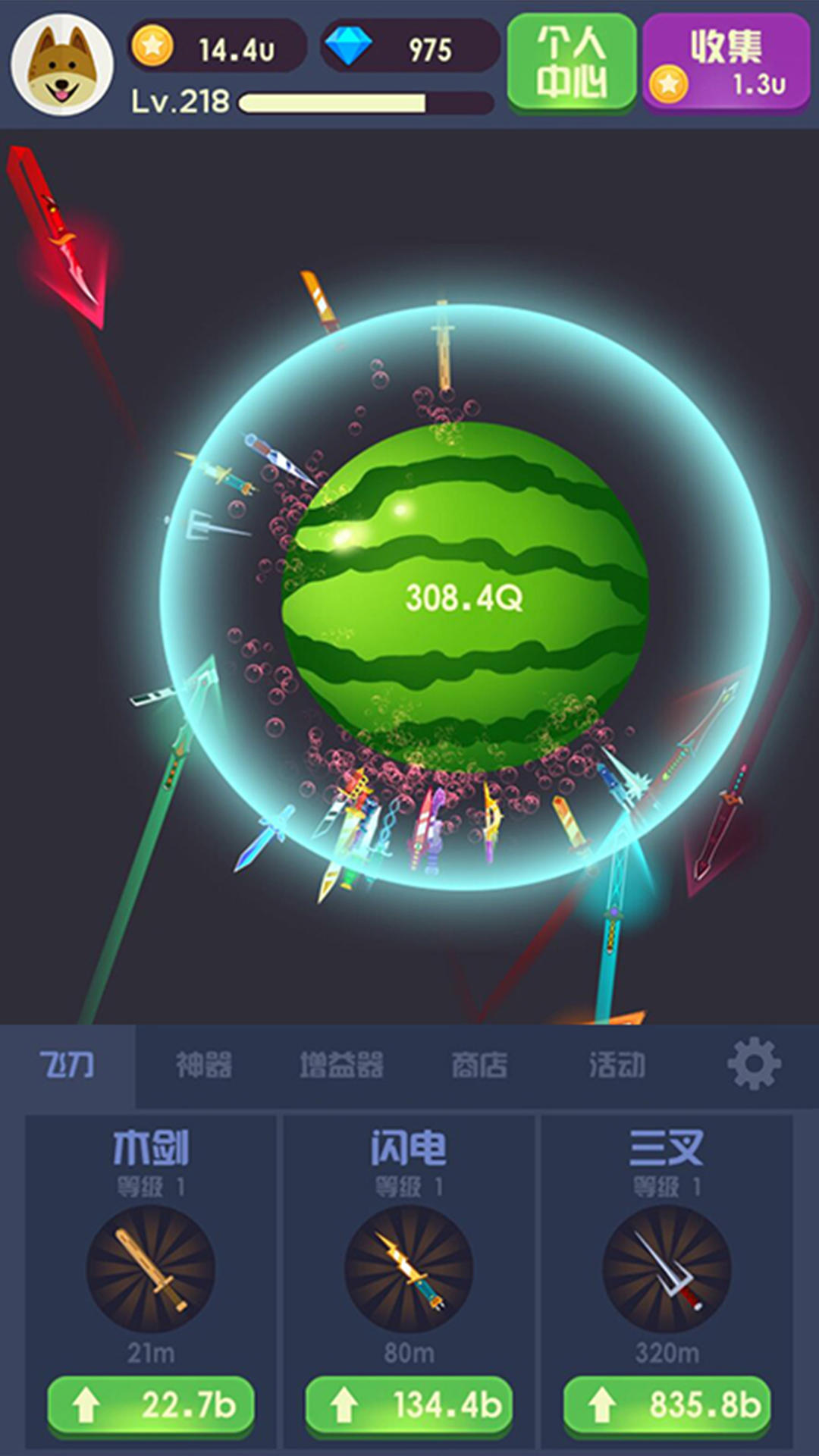Switch to the 神器 tab
Image resolution: width=819 pixels, height=1456 pixels.
[x=203, y=1065]
